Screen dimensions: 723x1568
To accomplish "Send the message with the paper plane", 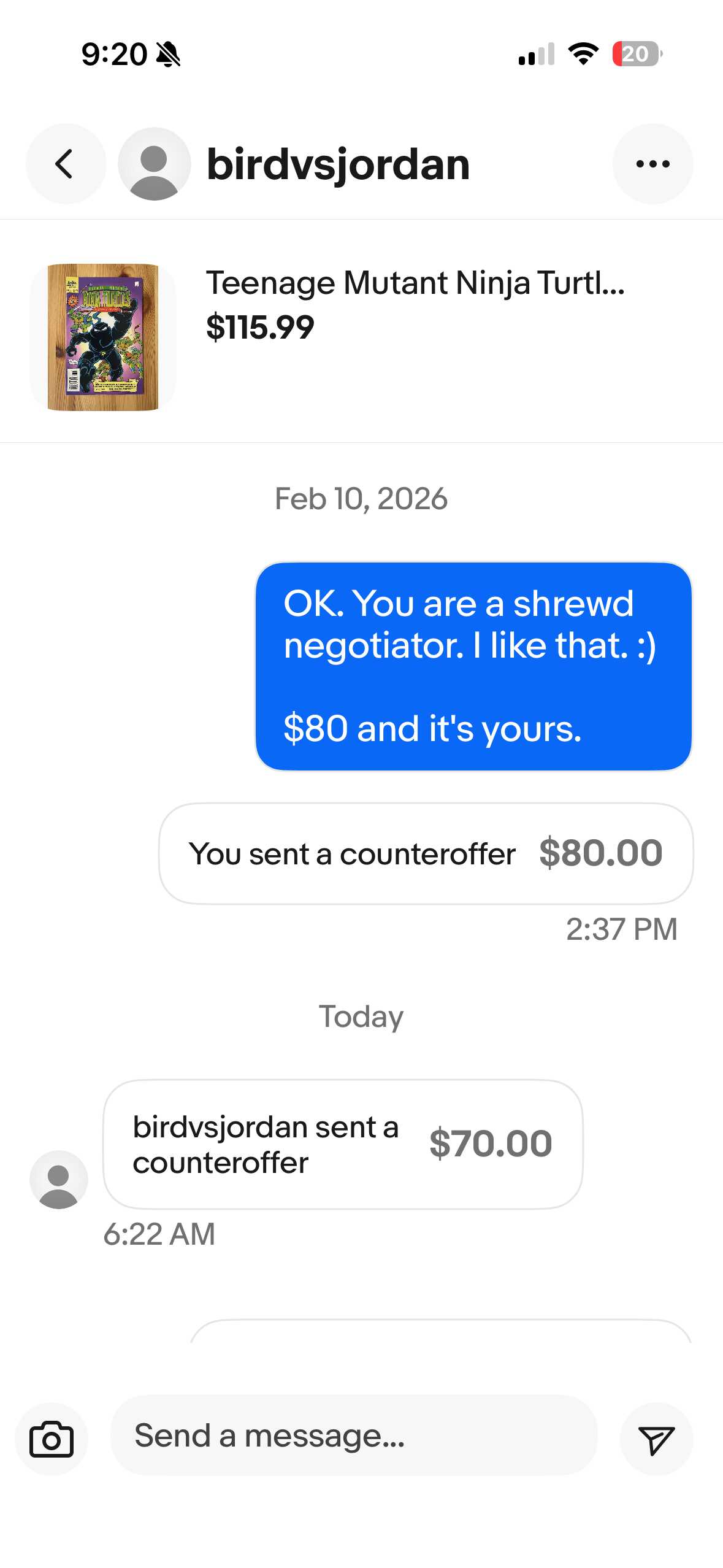I will point(656,1439).
